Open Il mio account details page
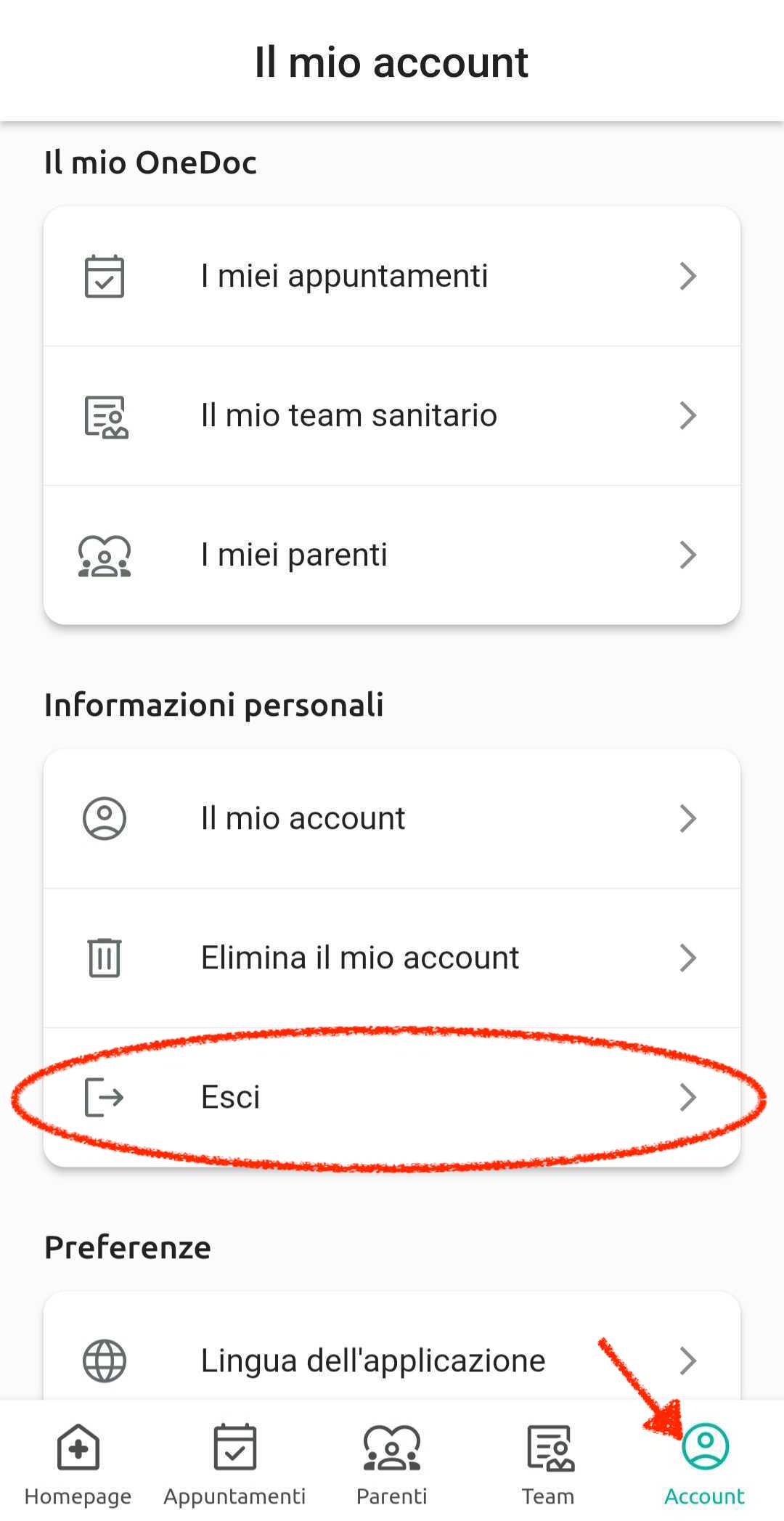The height and width of the screenshot is (1521, 784). click(303, 818)
